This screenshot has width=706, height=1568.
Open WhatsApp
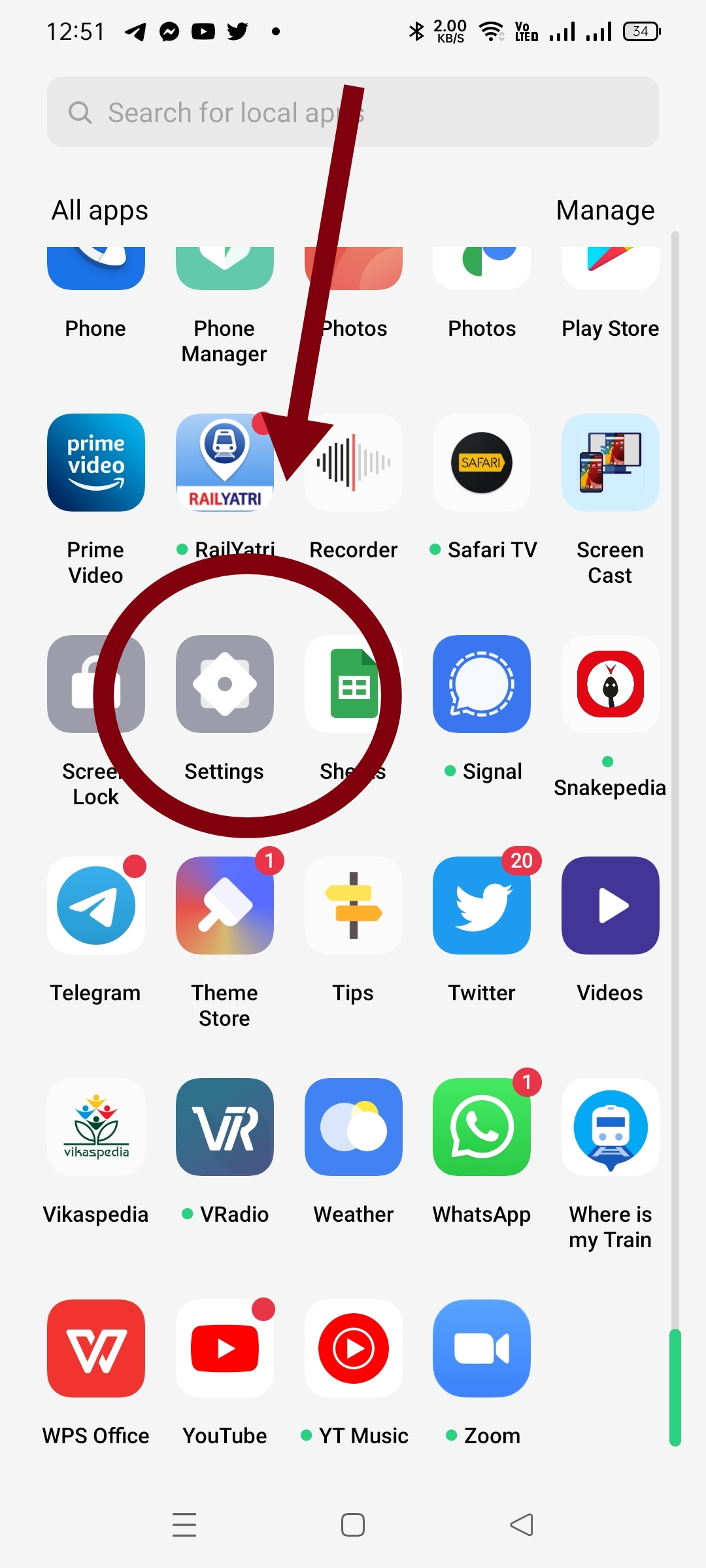tap(482, 1127)
